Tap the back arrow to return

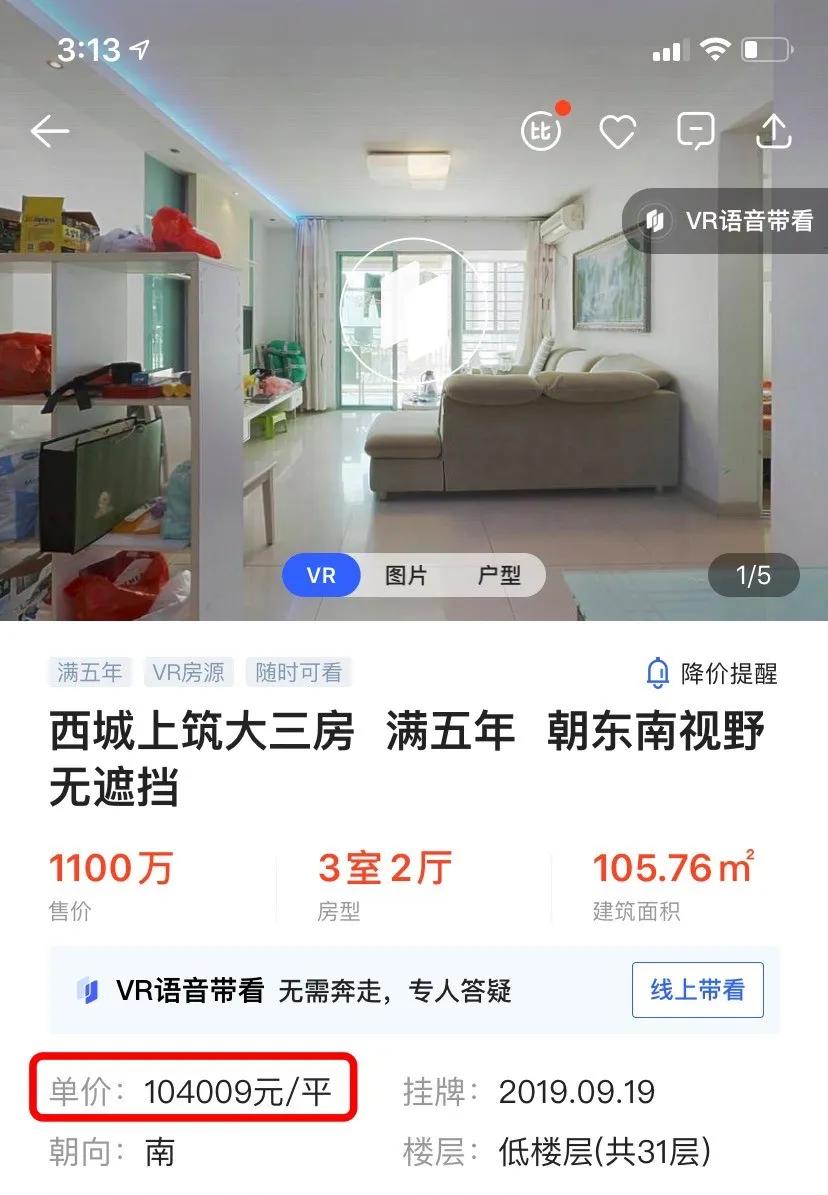48,130
